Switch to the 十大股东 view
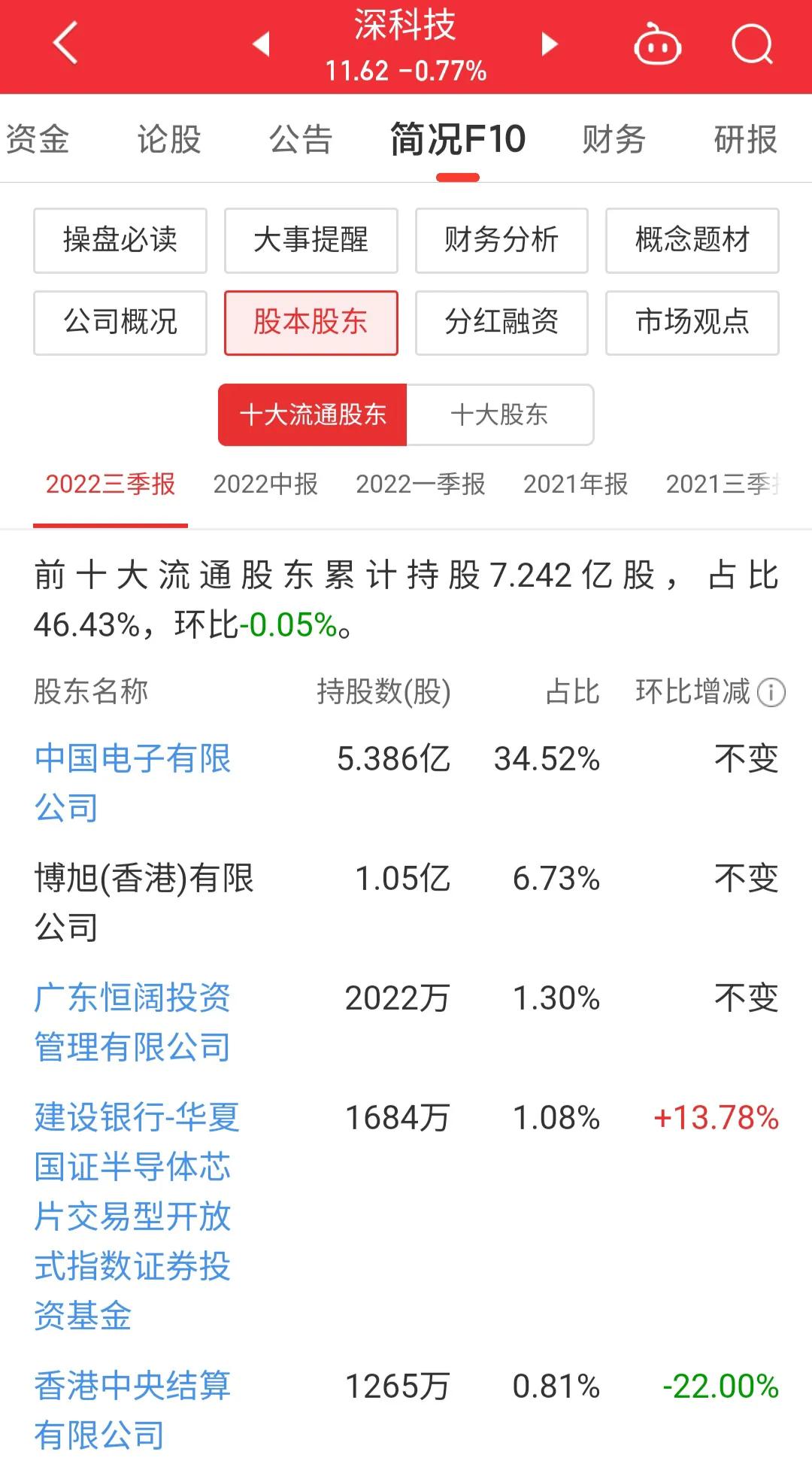Screen dimensions: 812x1464 [500, 415]
